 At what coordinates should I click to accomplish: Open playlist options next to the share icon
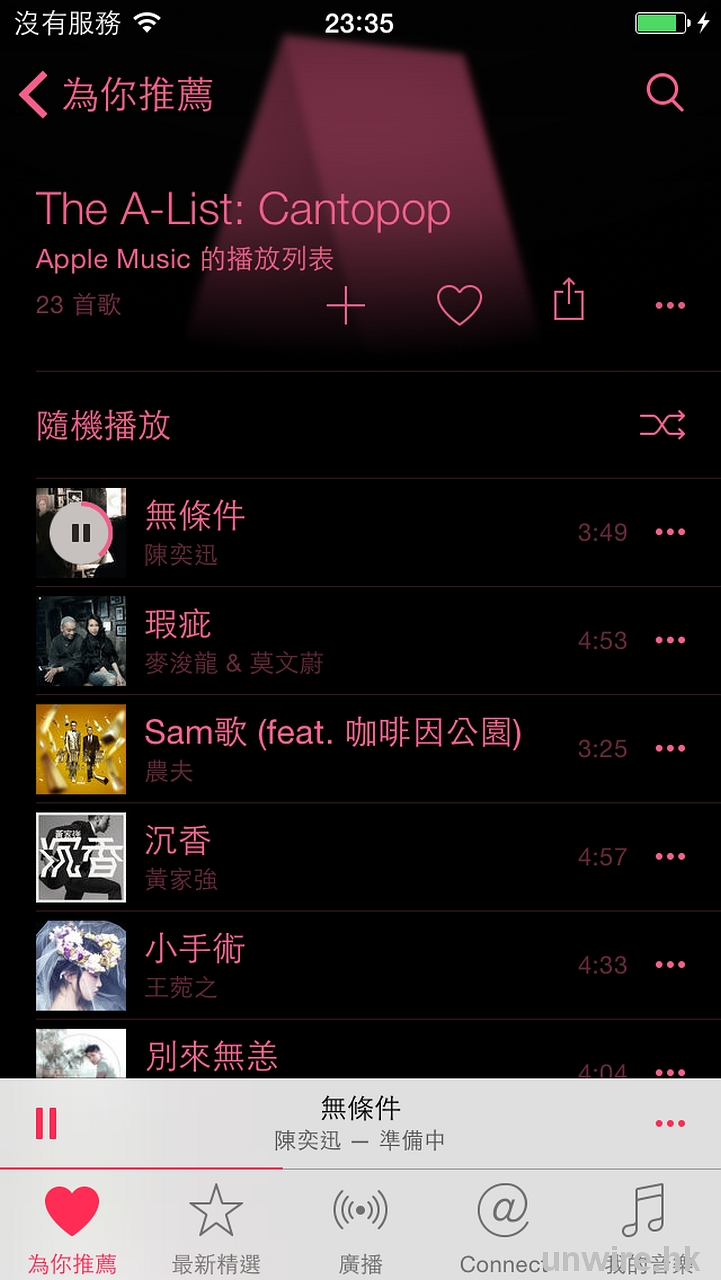(x=670, y=306)
